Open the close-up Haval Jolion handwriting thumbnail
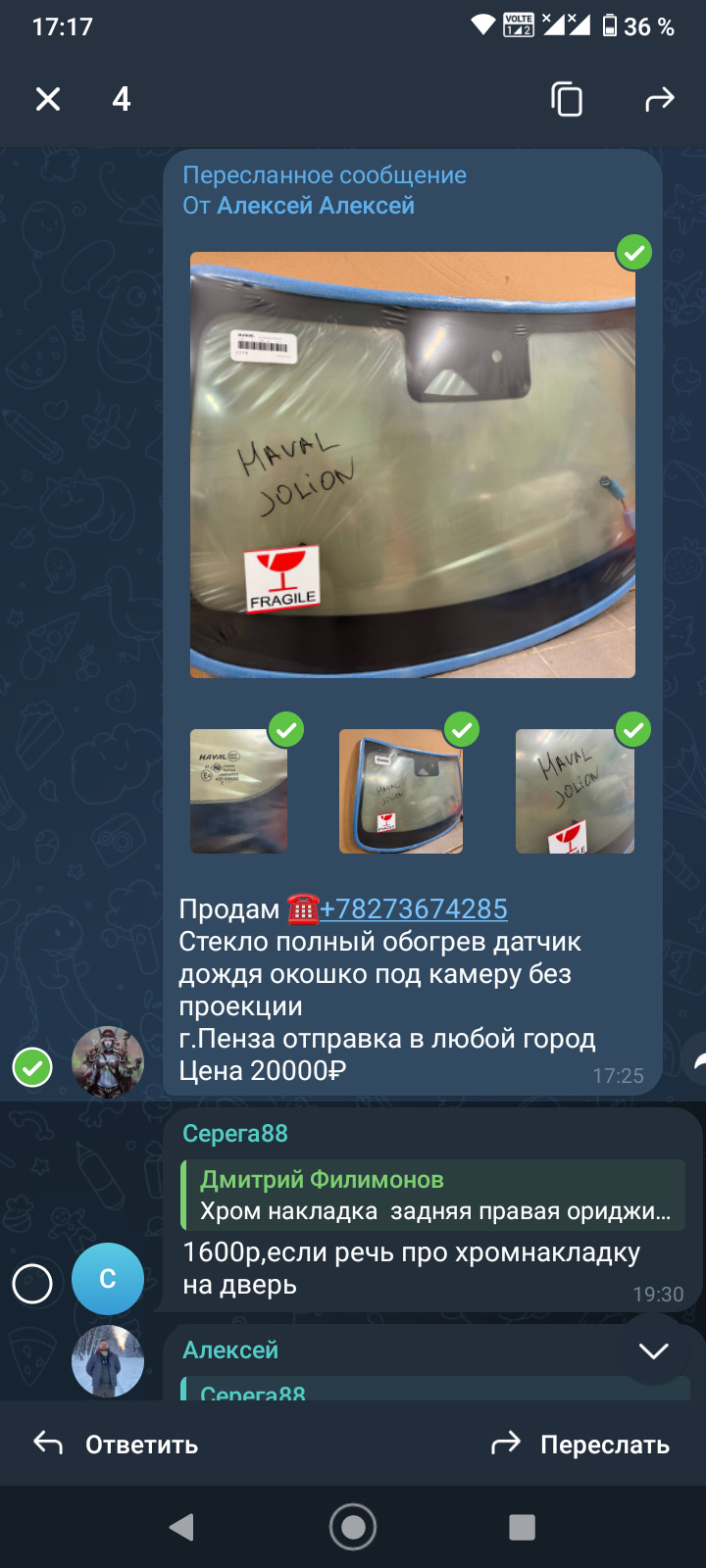 tap(575, 792)
